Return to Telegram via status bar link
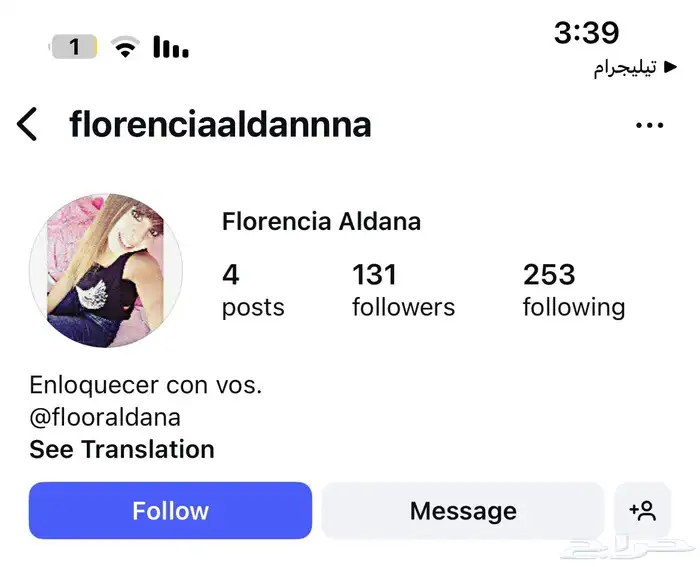The image size is (700, 567). (635, 69)
